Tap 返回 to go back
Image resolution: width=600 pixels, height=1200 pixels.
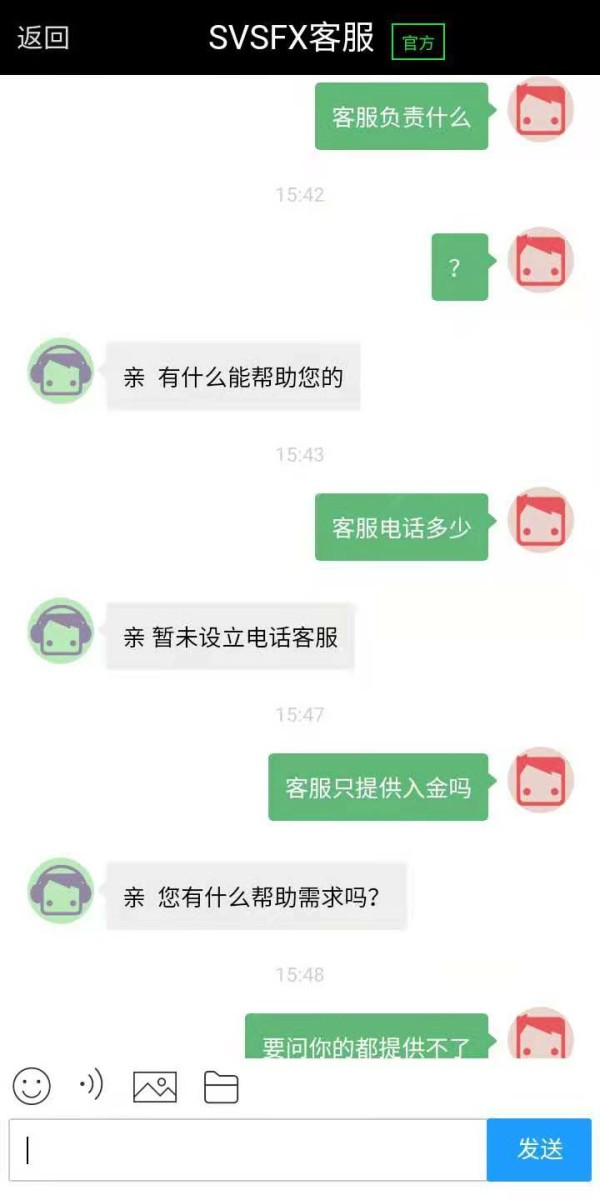point(43,38)
